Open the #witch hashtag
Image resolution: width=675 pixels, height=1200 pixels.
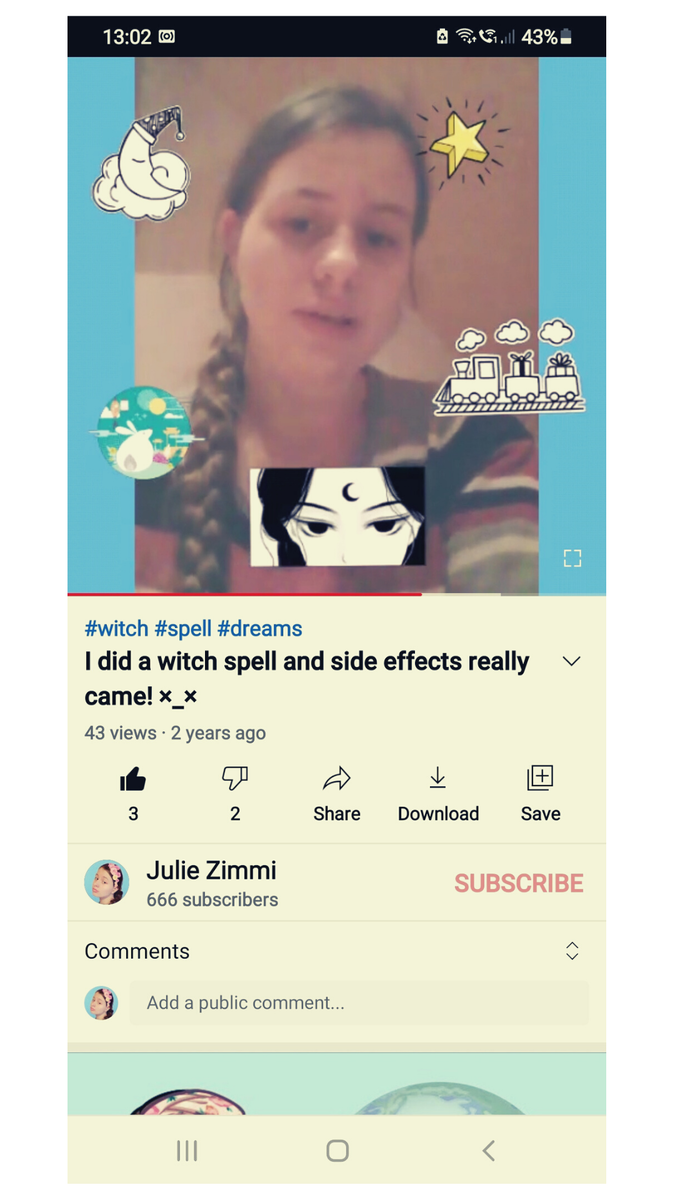point(116,629)
